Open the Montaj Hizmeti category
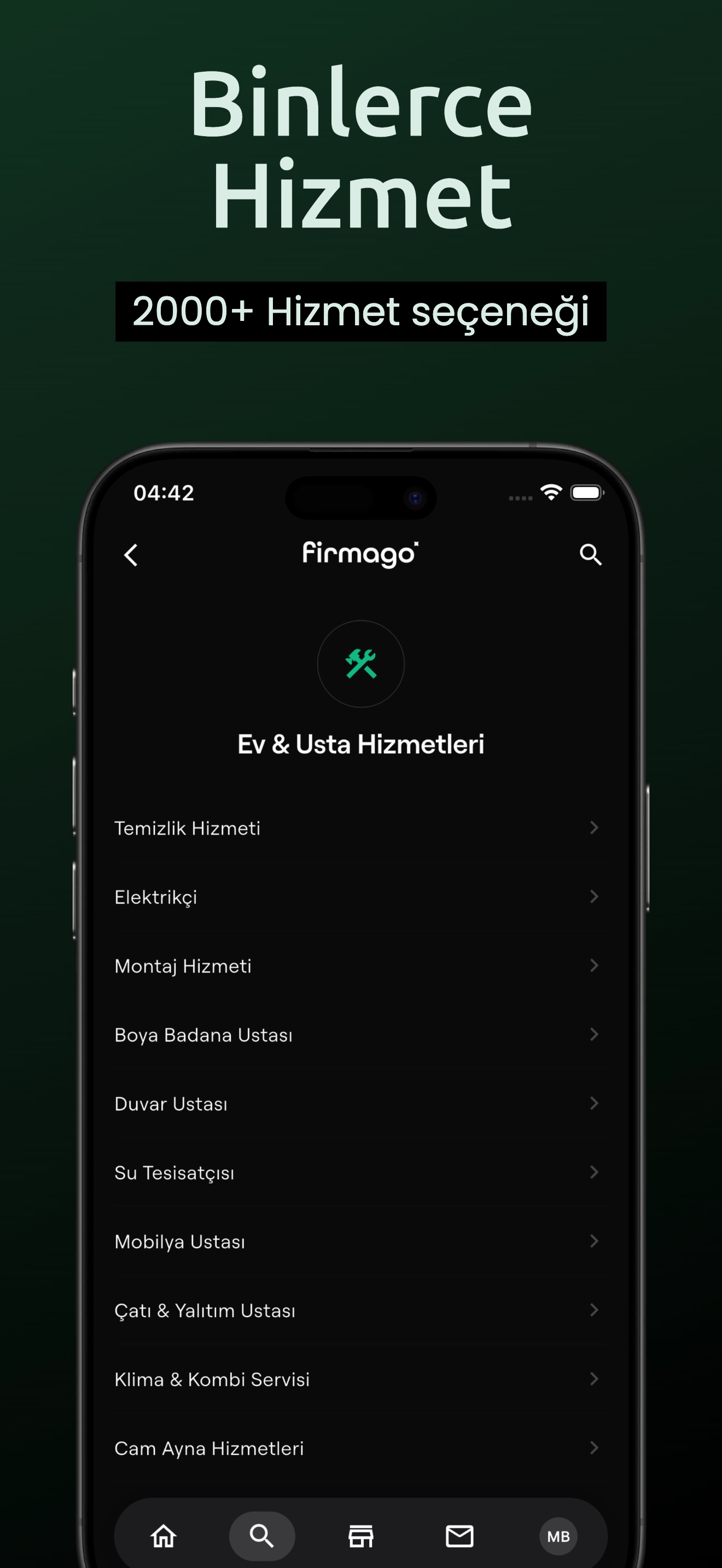This screenshot has height=1568, width=722. coord(183,966)
